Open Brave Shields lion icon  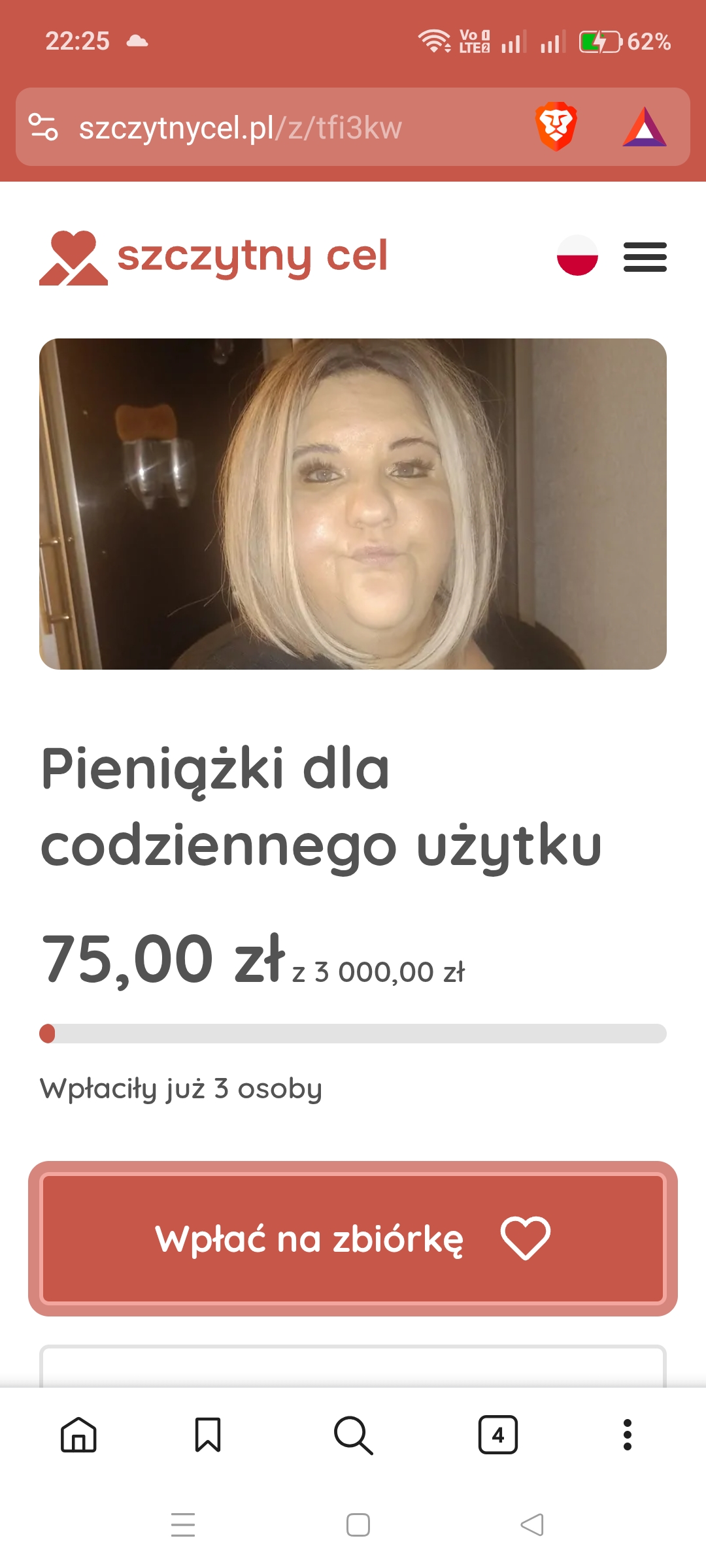(x=556, y=126)
